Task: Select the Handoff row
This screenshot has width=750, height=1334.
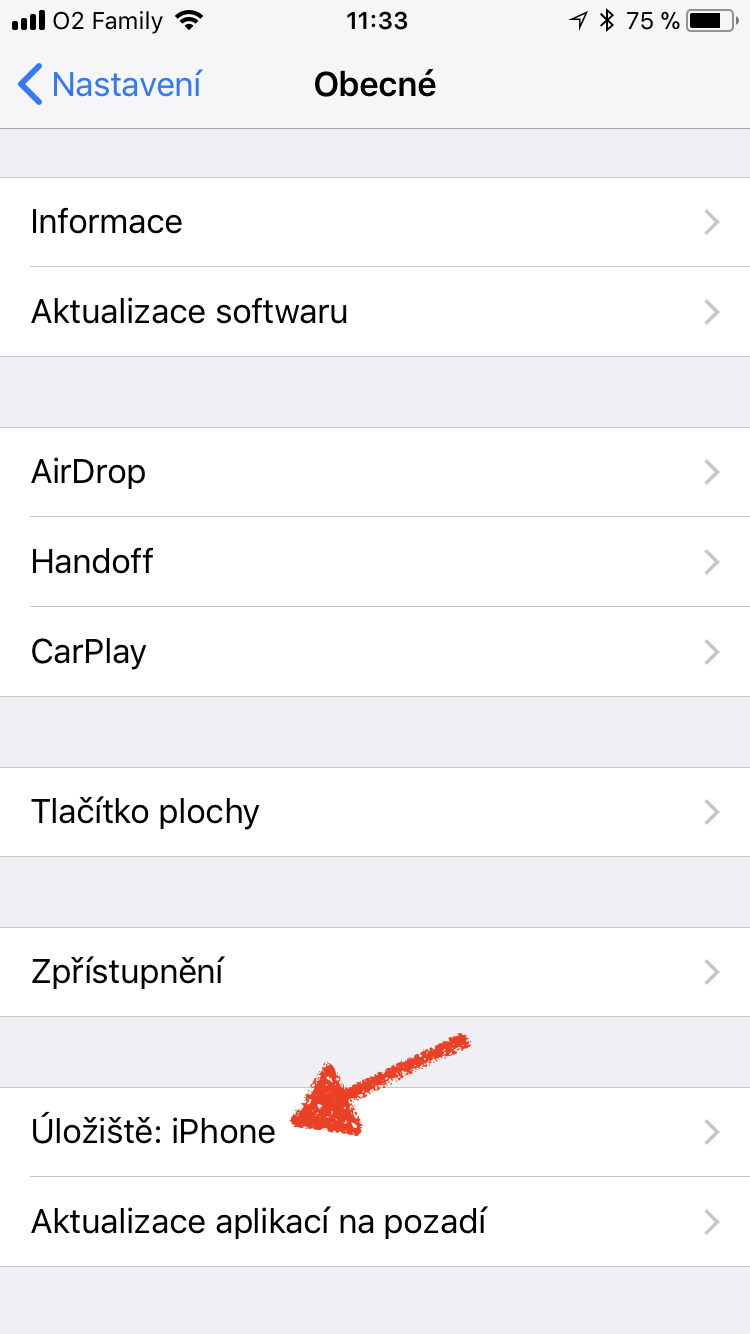Action: pos(375,562)
